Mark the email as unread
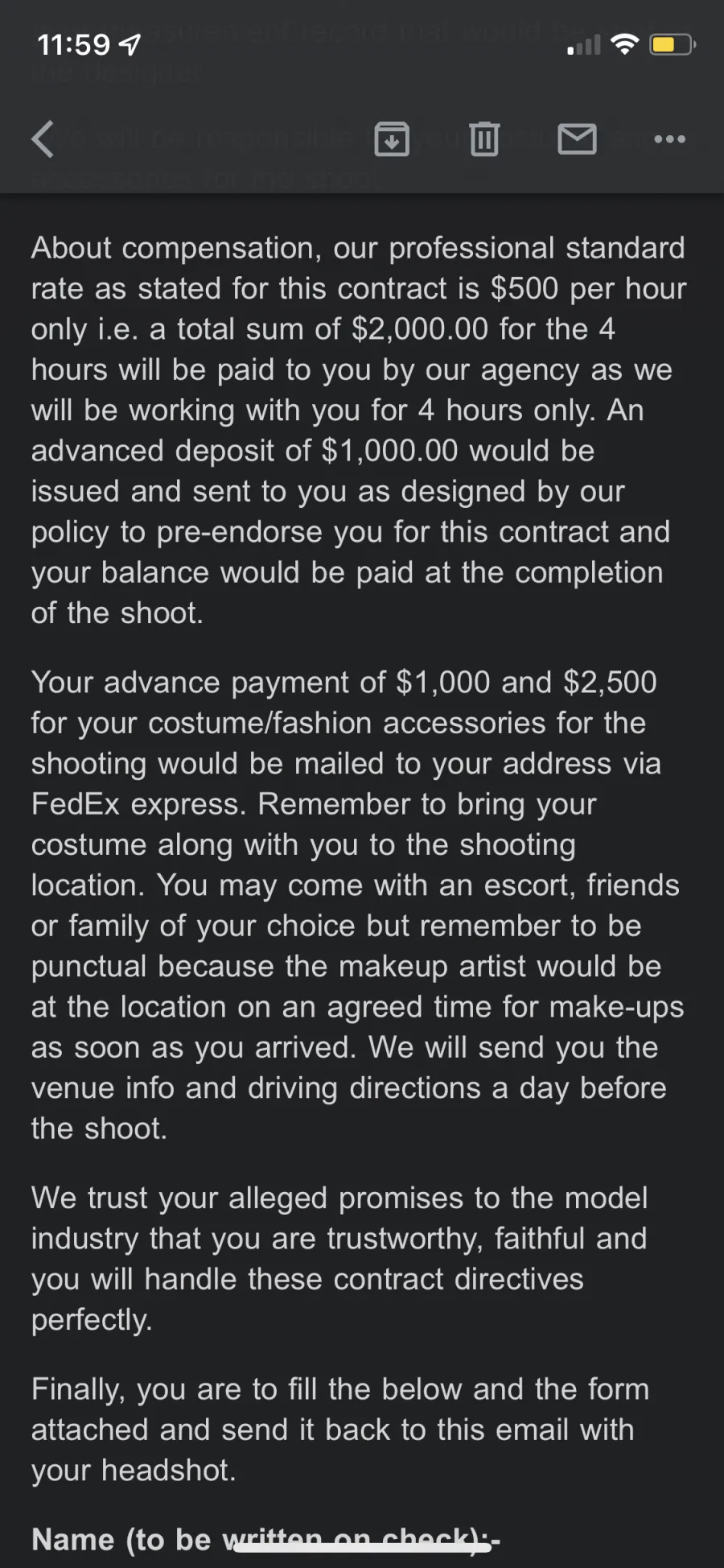 click(x=577, y=139)
